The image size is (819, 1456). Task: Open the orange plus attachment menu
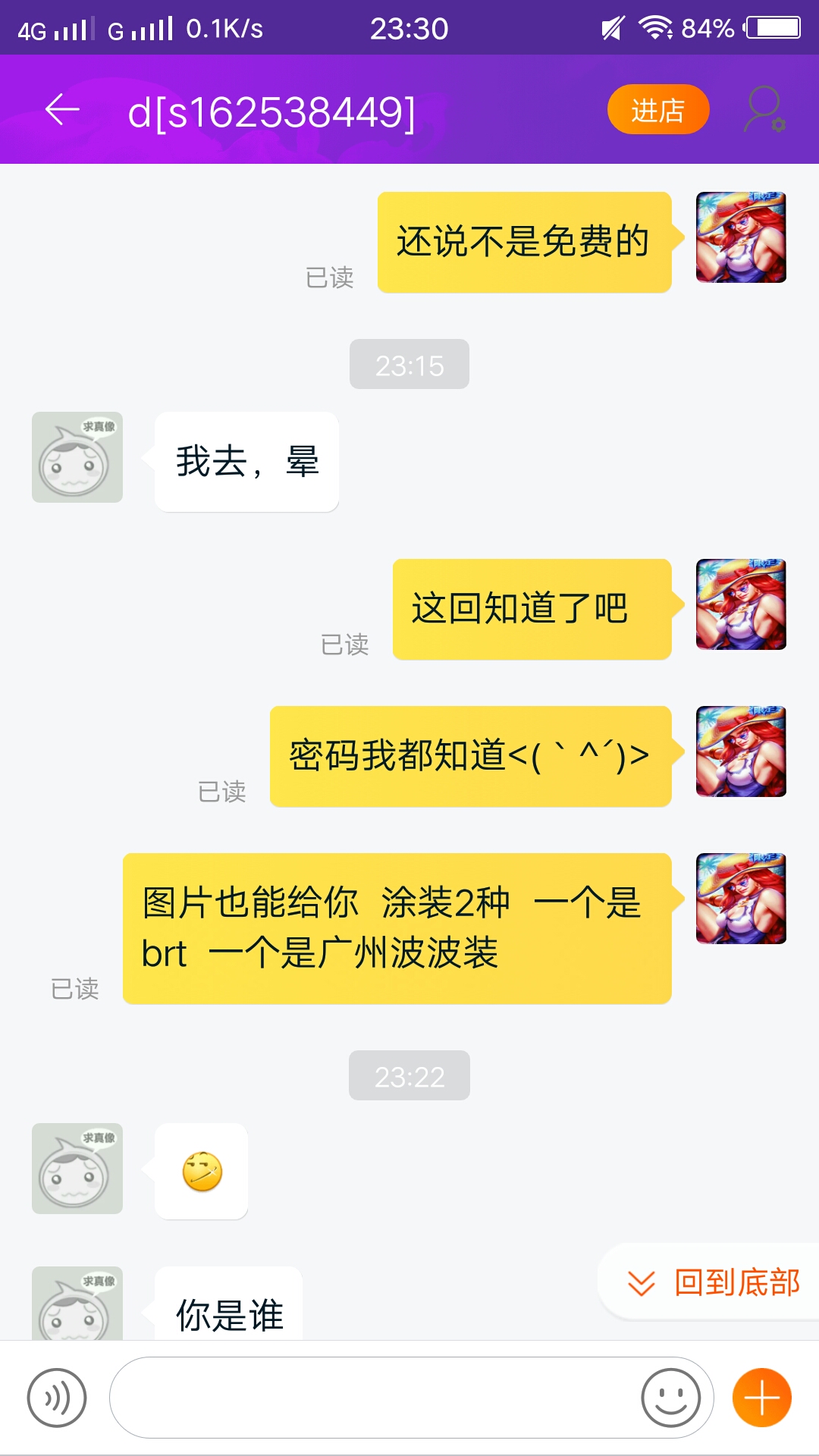761,1398
